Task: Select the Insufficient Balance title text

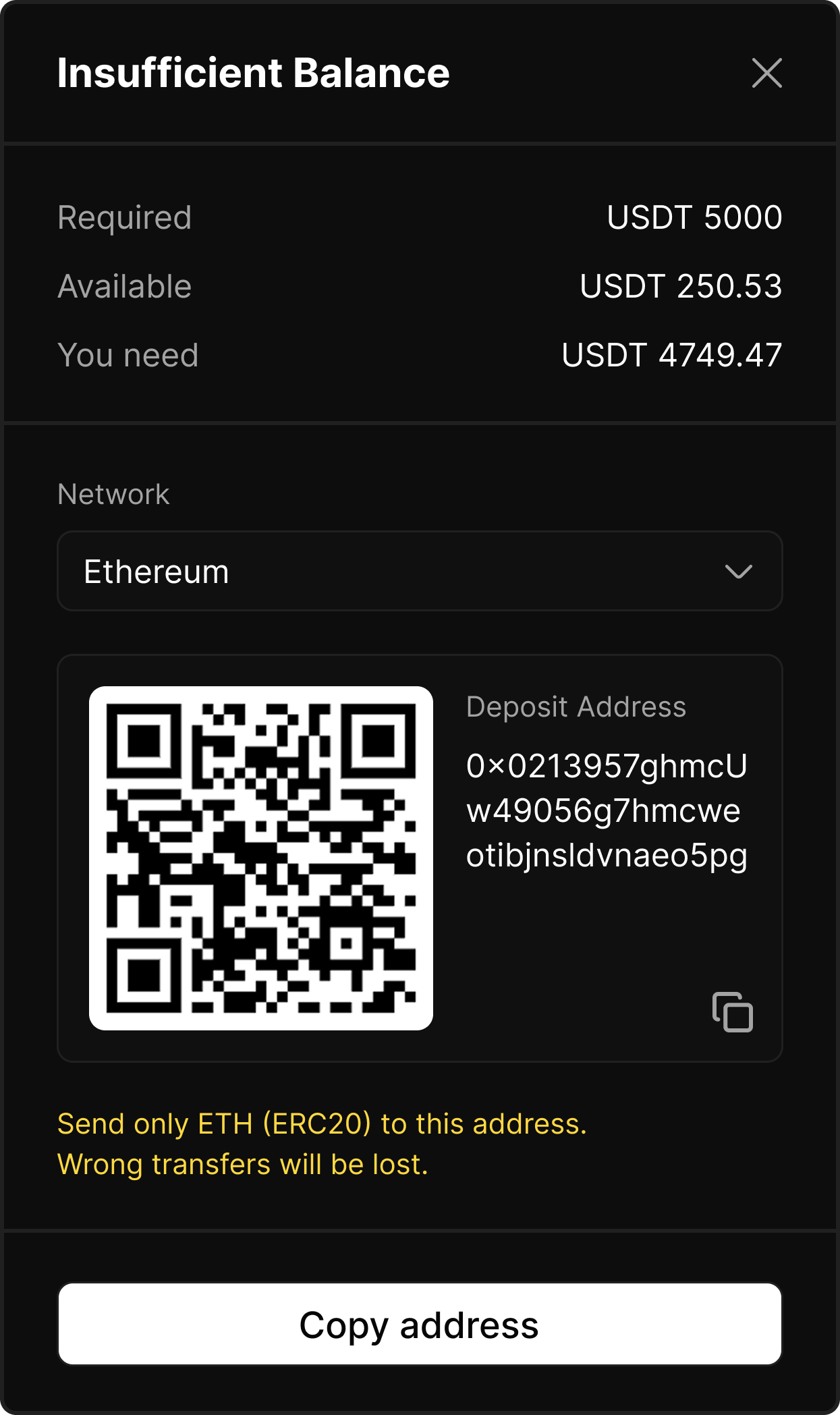Action: pos(253,73)
